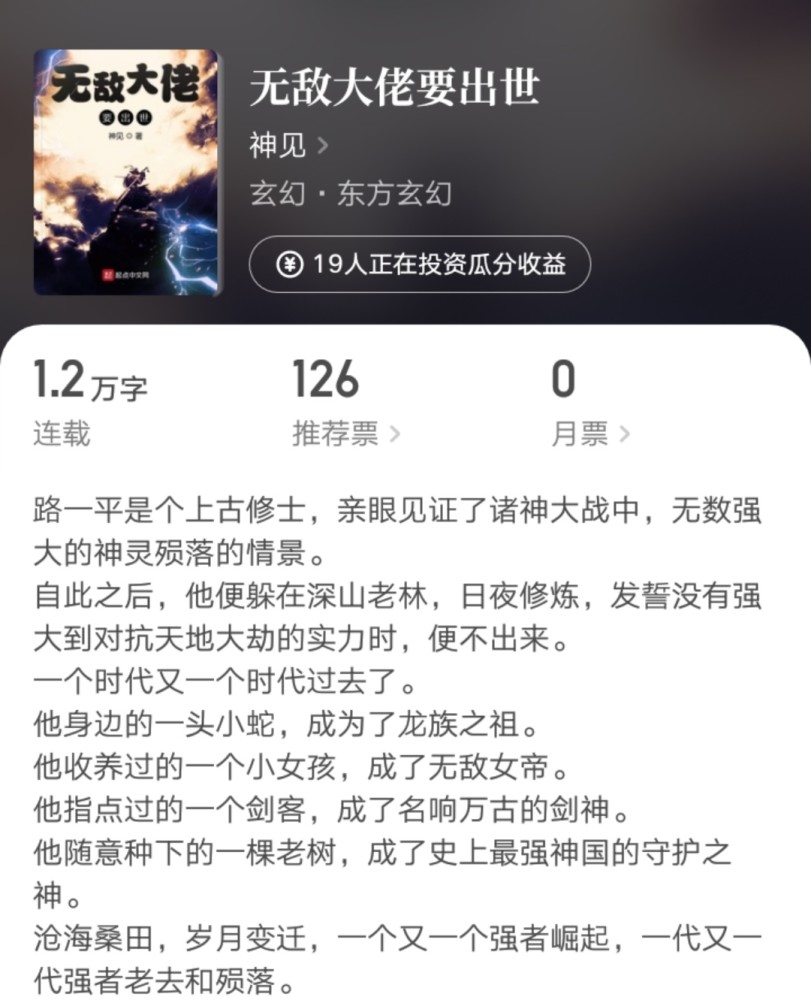This screenshot has width=811, height=1000.
Task: Select the 玄幻 genre tag
Action: click(x=276, y=194)
